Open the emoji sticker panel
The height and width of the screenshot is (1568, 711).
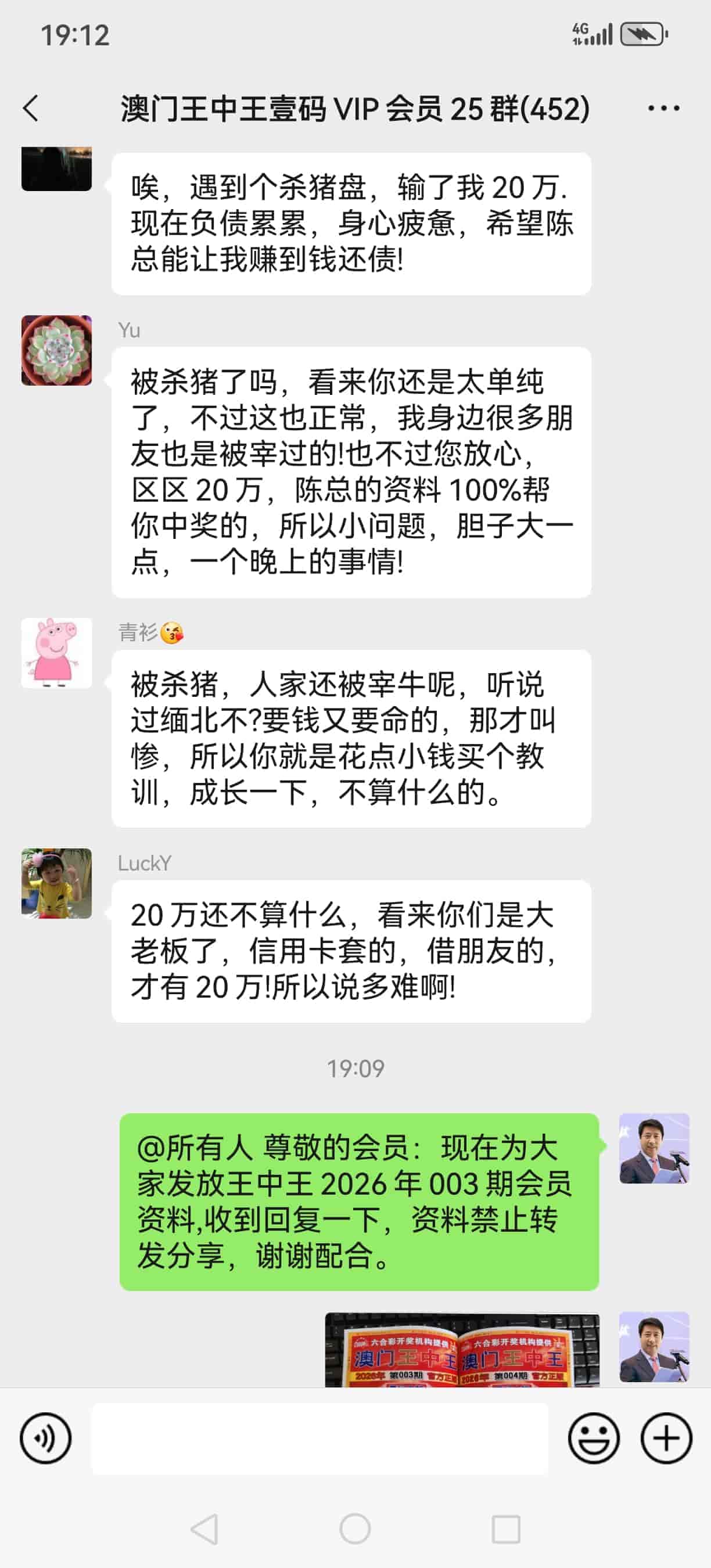coord(594,1438)
